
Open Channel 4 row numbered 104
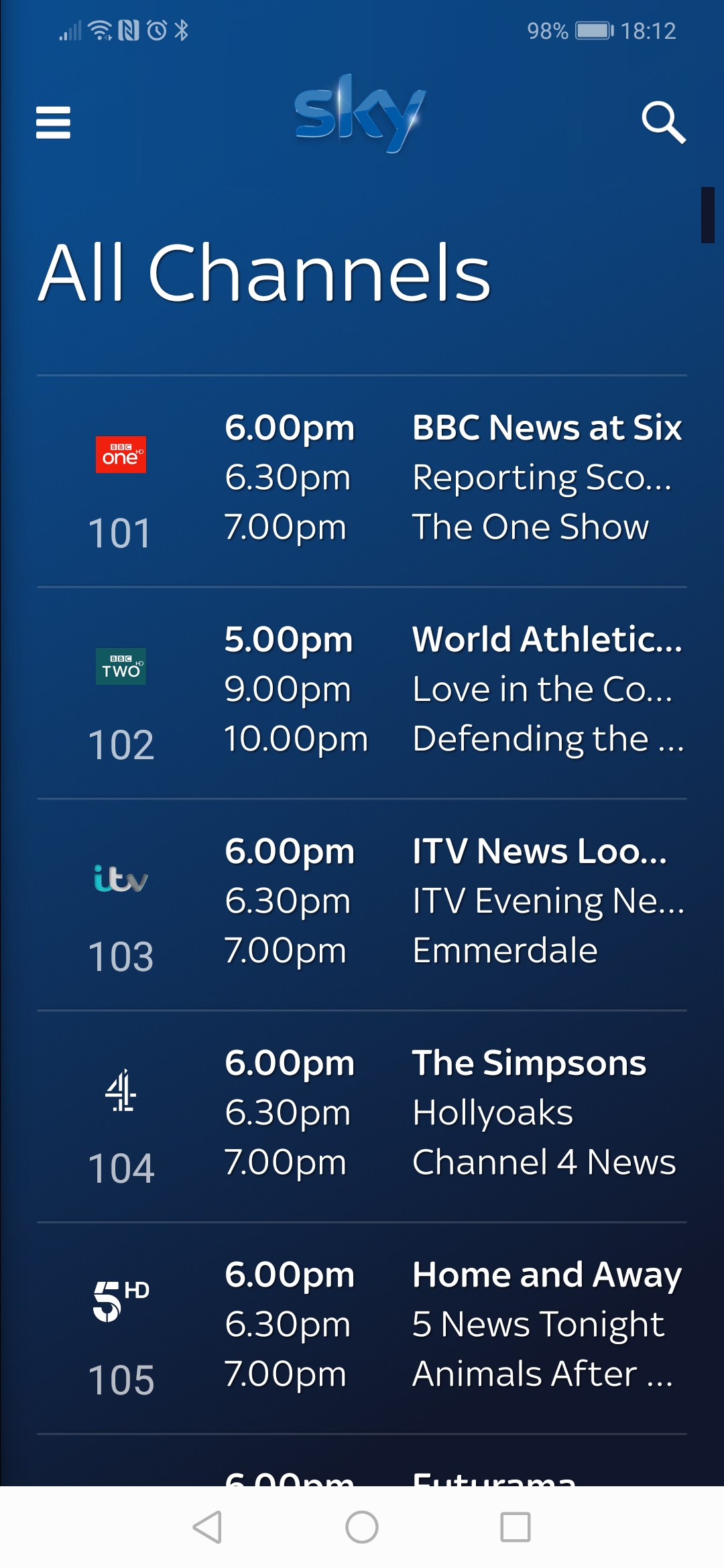(362, 1116)
